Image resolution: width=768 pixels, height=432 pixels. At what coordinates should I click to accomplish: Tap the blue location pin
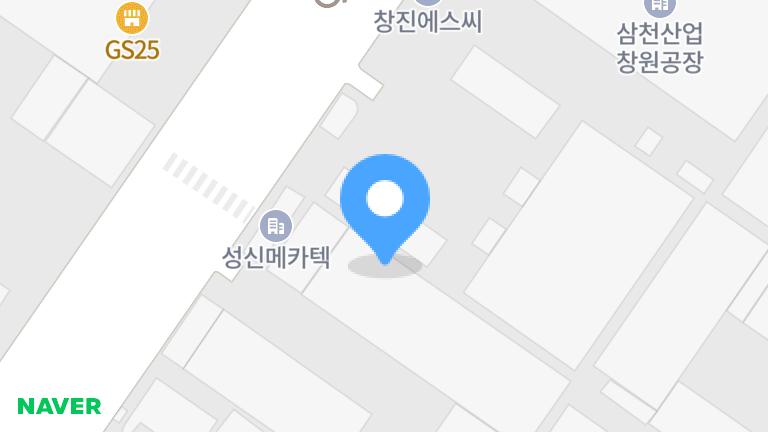click(385, 200)
